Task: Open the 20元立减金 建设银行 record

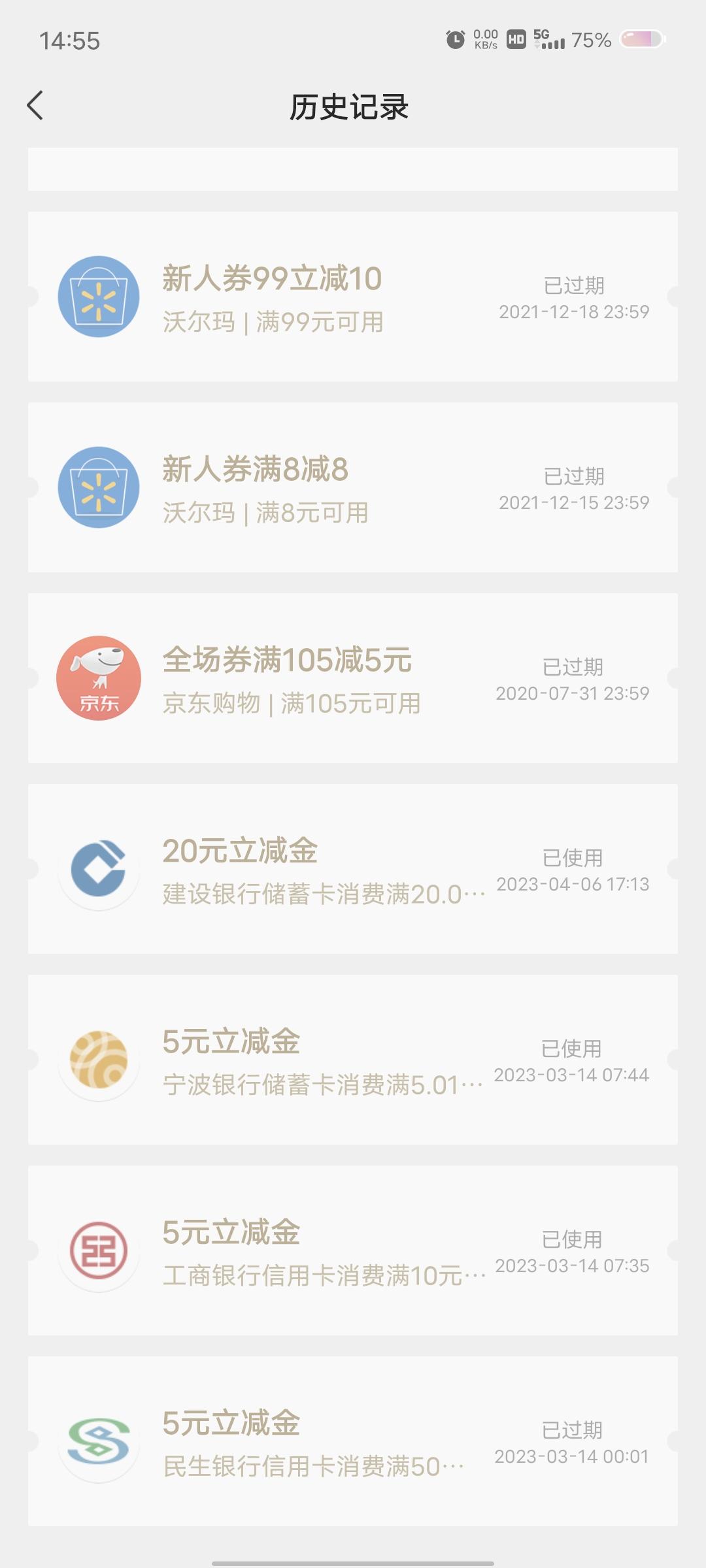Action: 352,869
